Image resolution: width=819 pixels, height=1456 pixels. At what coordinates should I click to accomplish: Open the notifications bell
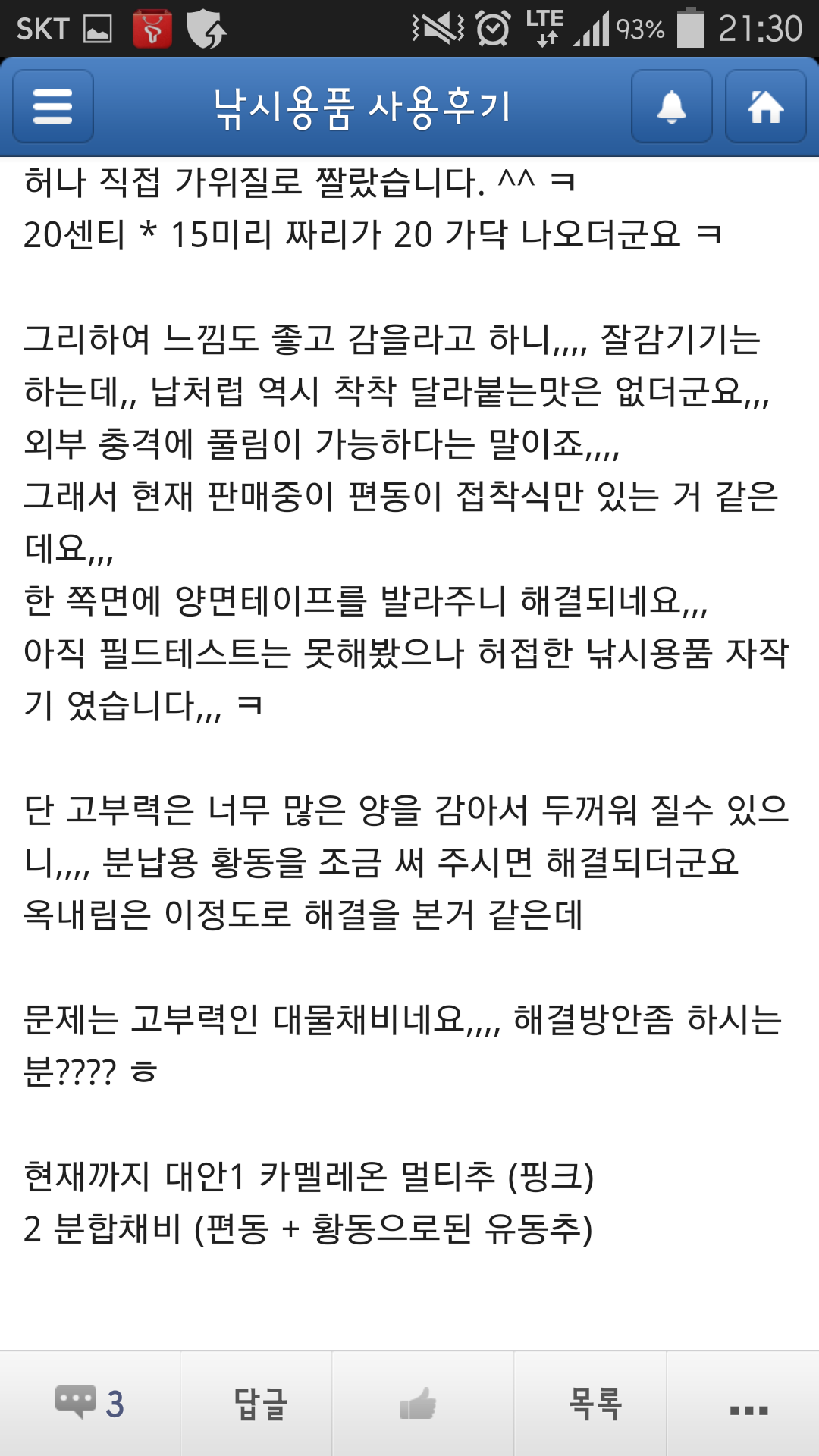(x=671, y=106)
